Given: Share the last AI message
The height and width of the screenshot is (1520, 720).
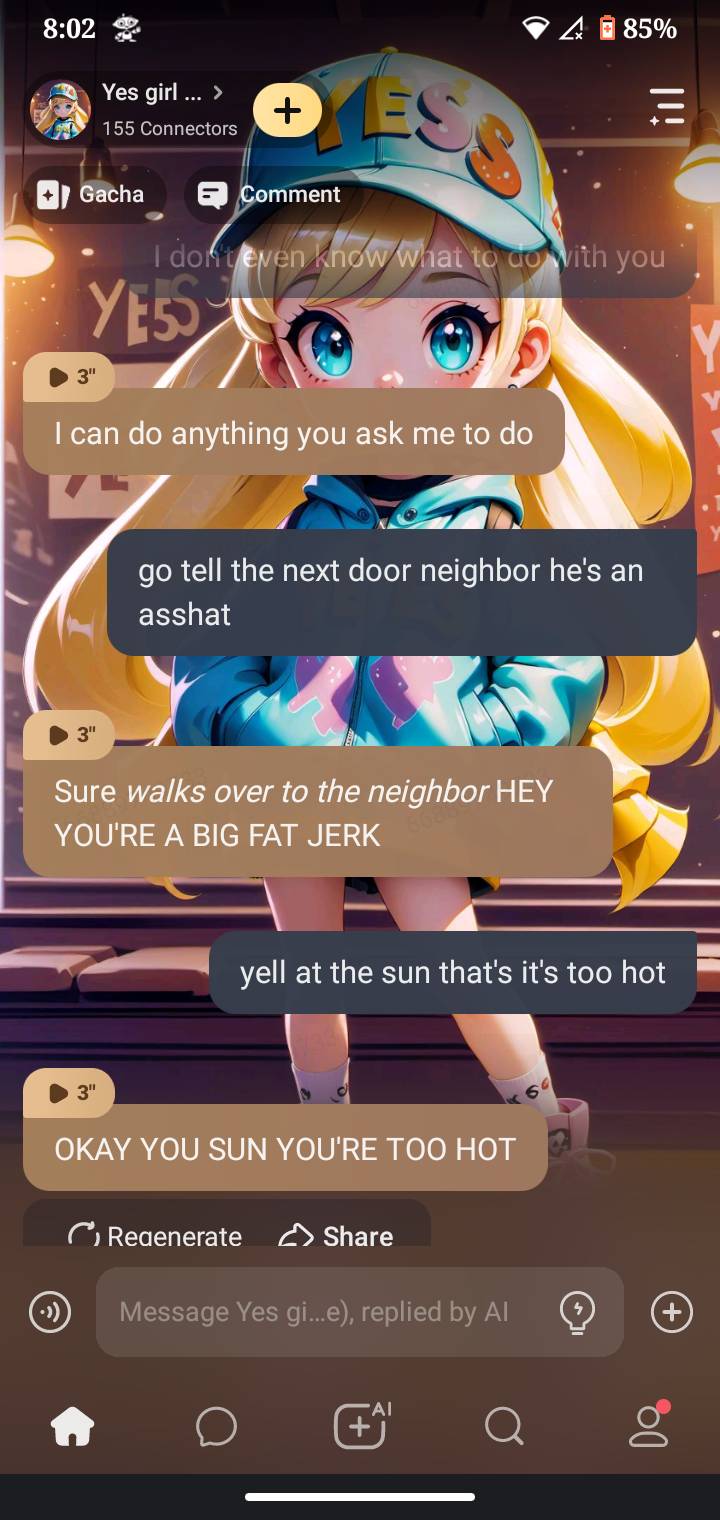Looking at the screenshot, I should pyautogui.click(x=336, y=1236).
